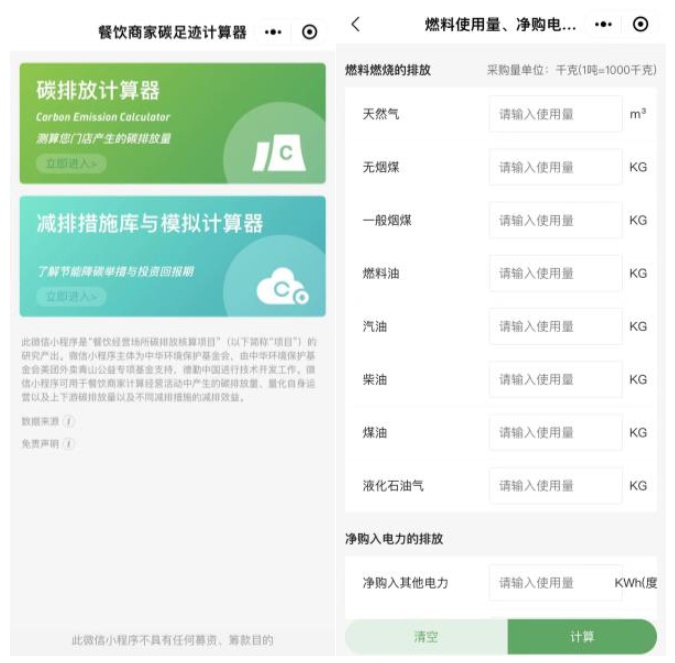675x663 pixels.
Task: Tap the 汽油 usage input field
Action: [555, 326]
